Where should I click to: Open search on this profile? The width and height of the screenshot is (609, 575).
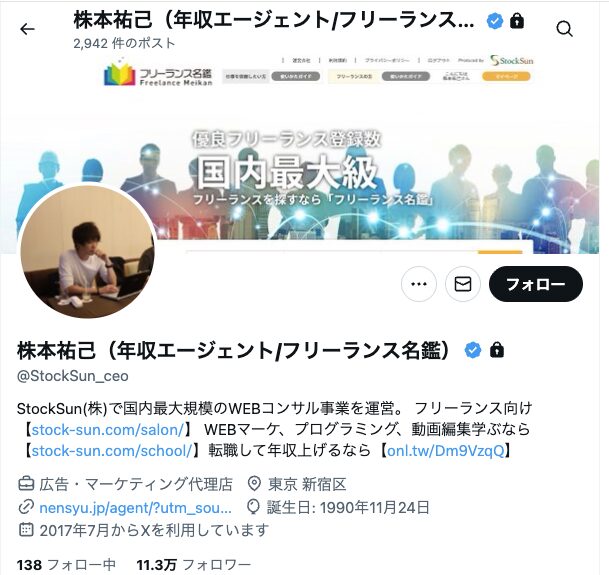(564, 29)
